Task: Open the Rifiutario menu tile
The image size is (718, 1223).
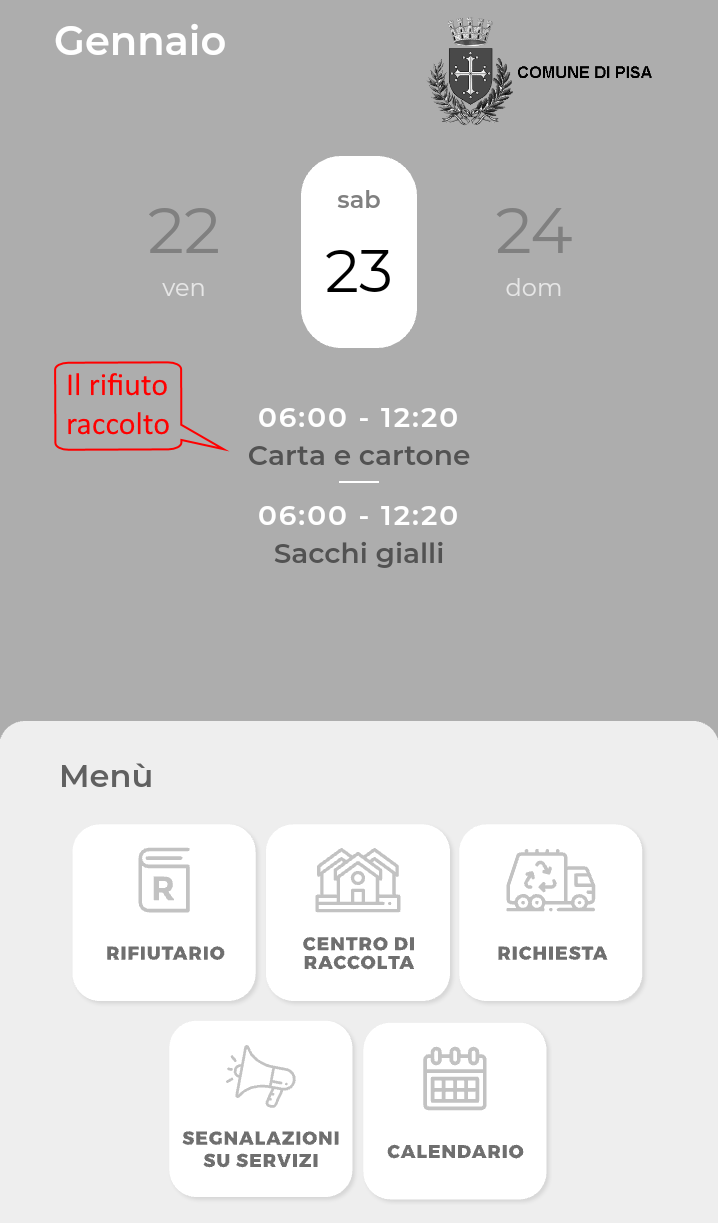Action: coord(164,912)
